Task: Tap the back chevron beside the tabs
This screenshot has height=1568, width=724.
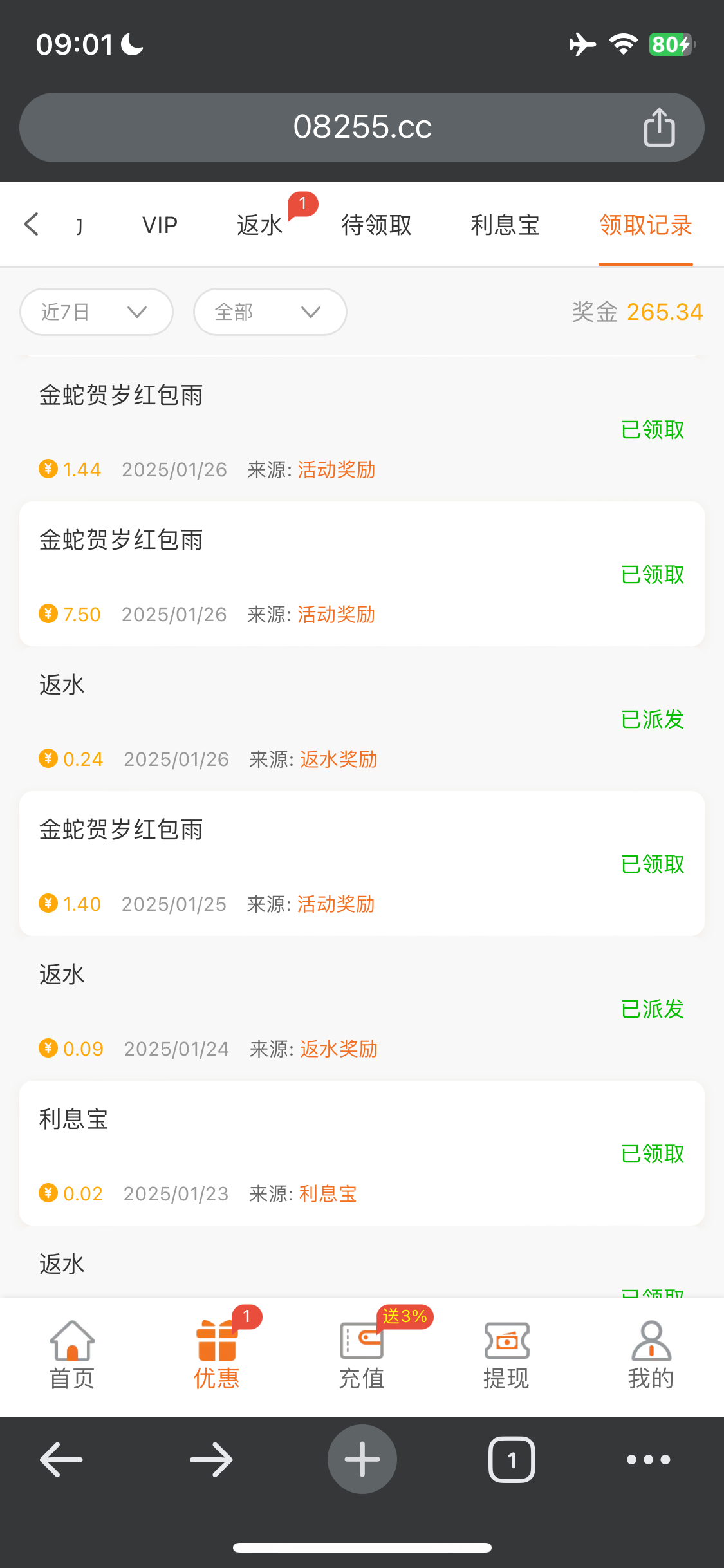Action: coord(32,225)
